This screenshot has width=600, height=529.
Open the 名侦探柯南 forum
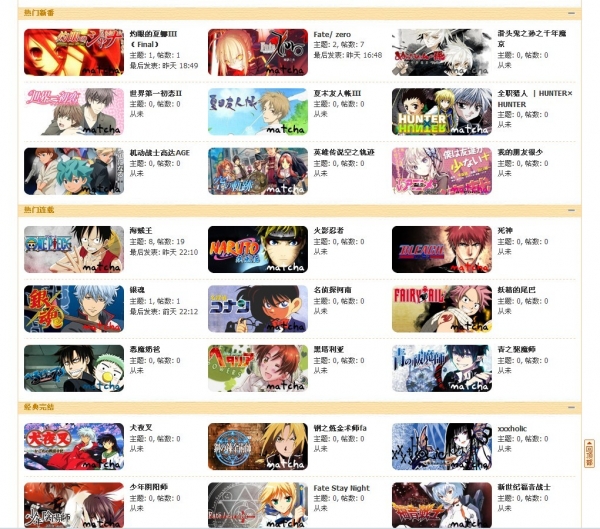332,290
